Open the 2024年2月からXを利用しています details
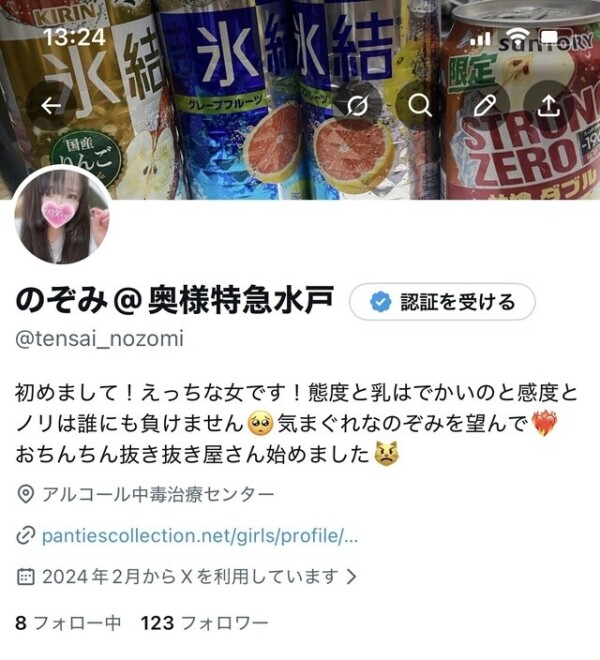This screenshot has width=600, height=660. point(189,576)
